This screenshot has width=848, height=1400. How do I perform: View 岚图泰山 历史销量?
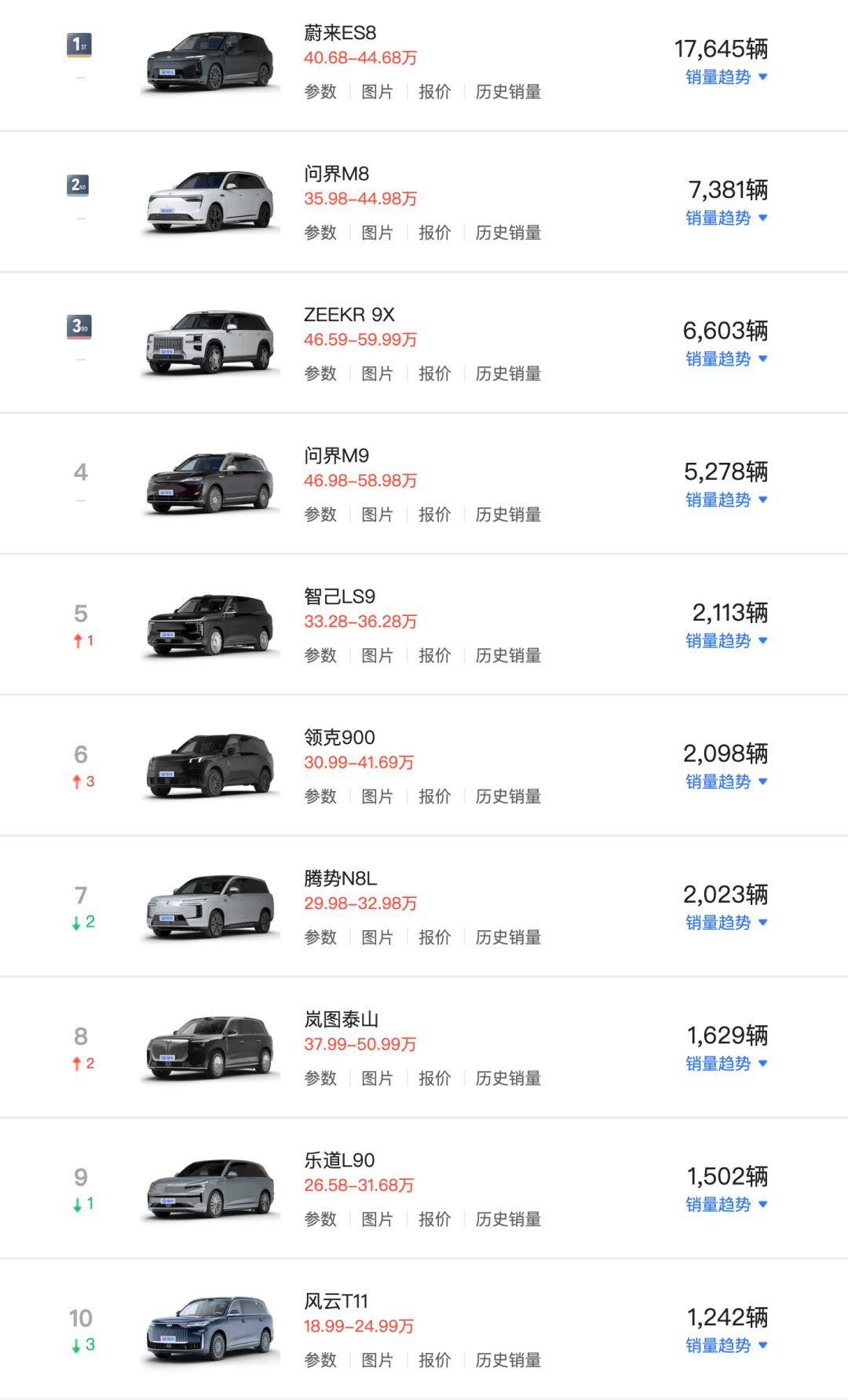point(508,1078)
